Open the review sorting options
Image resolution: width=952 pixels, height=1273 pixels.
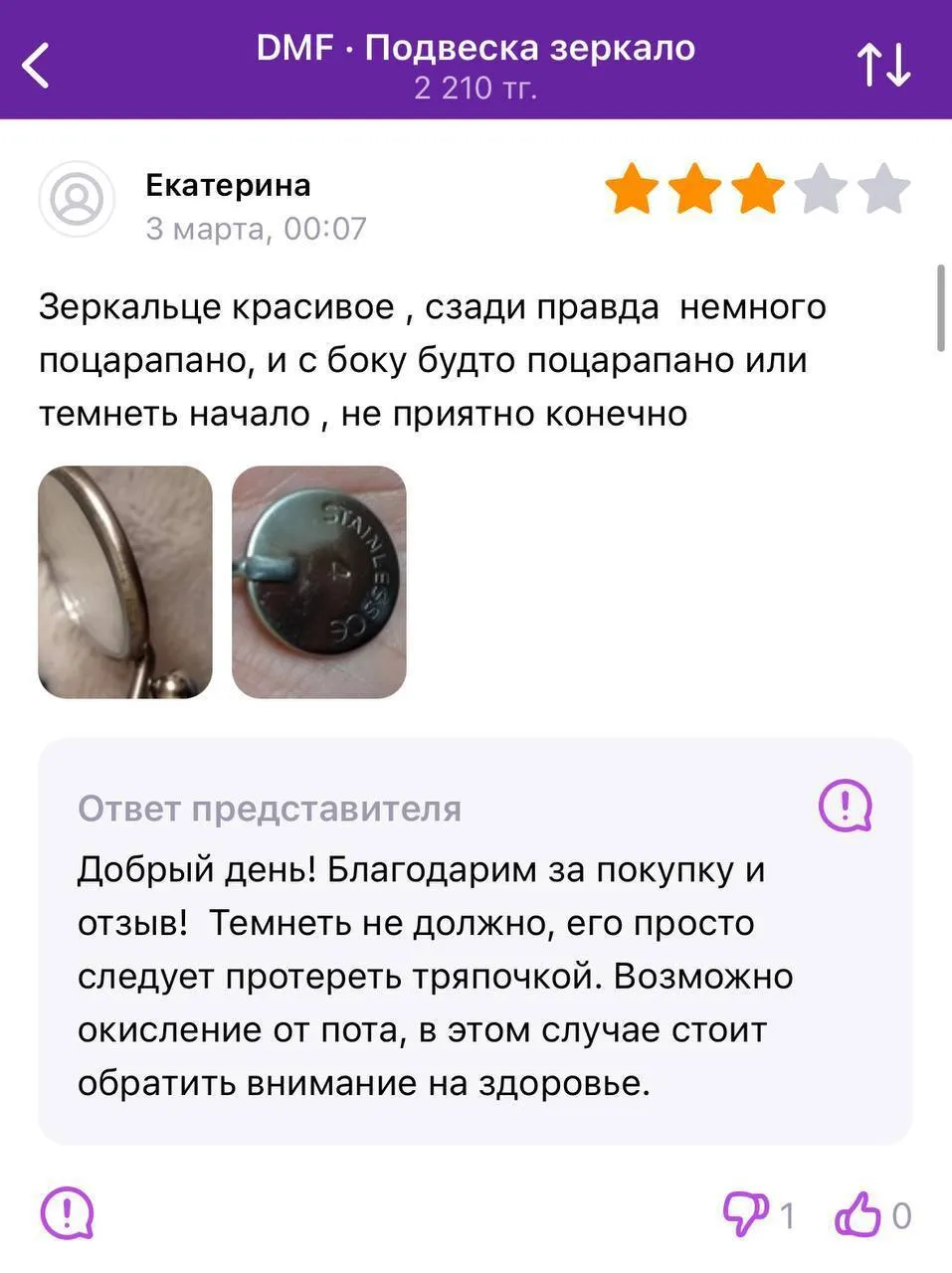point(883,66)
